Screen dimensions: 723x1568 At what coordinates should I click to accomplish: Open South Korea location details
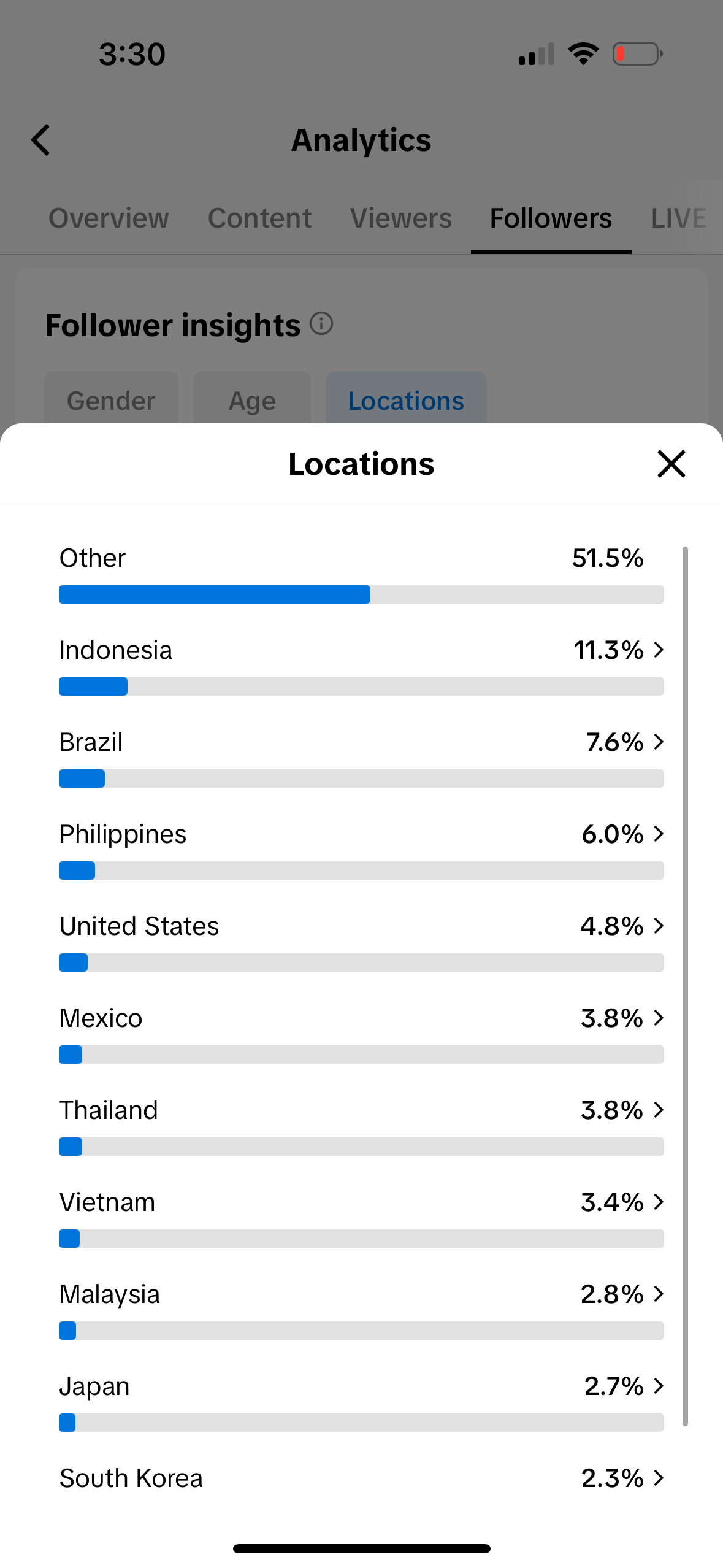click(361, 1478)
